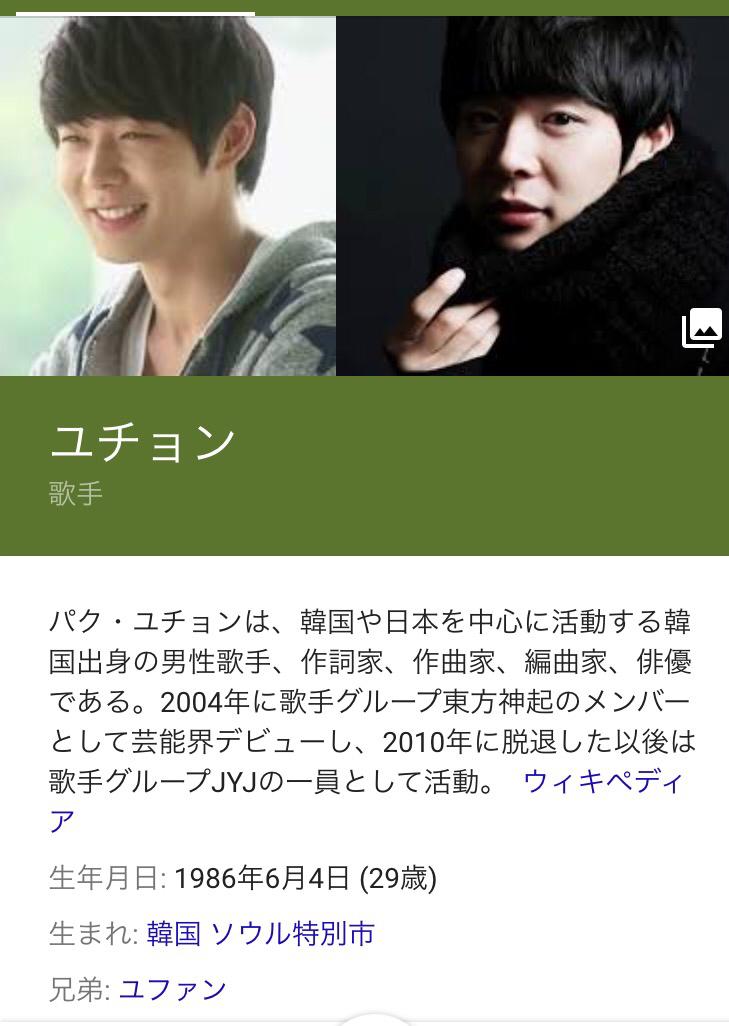Open the ソウル特別市 link
The image size is (729, 1026).
click(292, 934)
